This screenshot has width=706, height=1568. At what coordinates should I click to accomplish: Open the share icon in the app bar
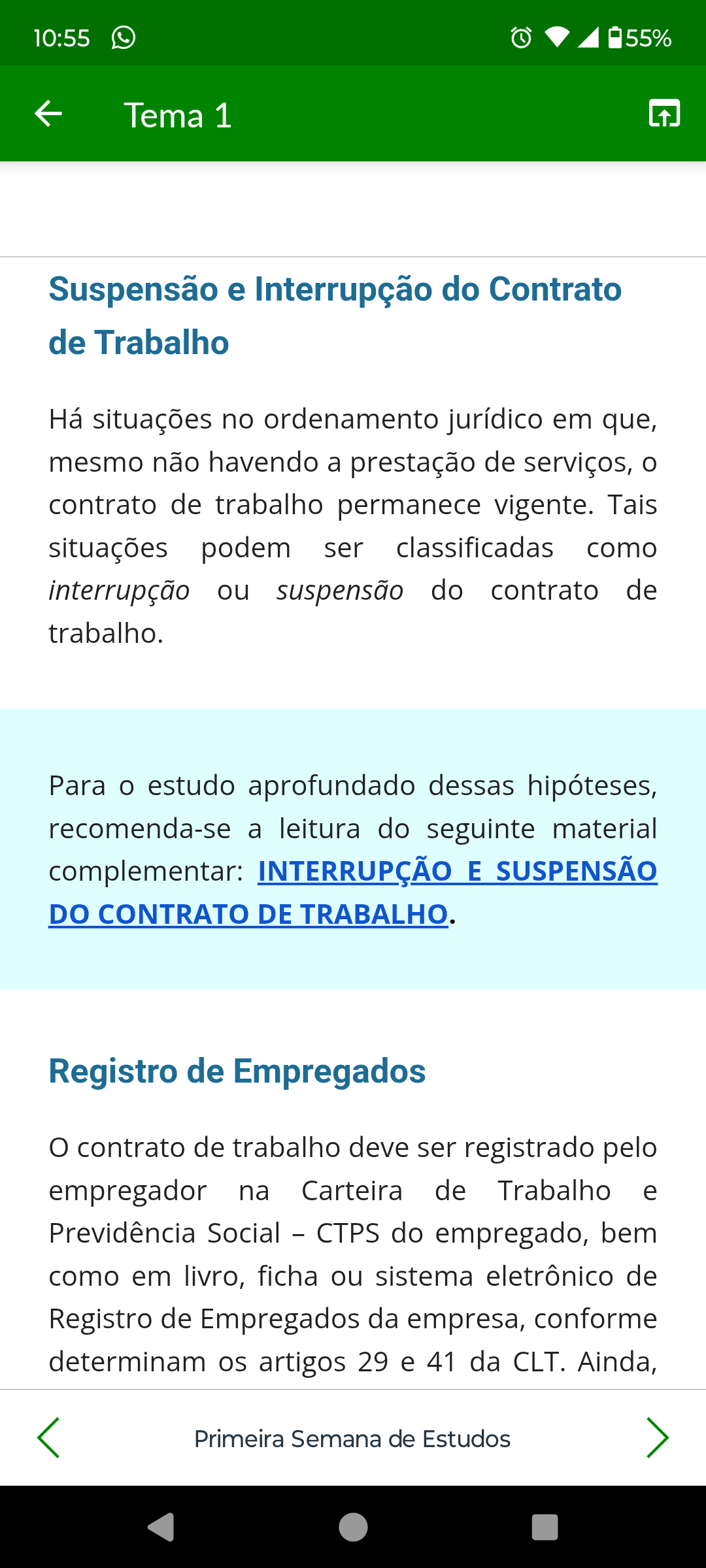[x=664, y=114]
